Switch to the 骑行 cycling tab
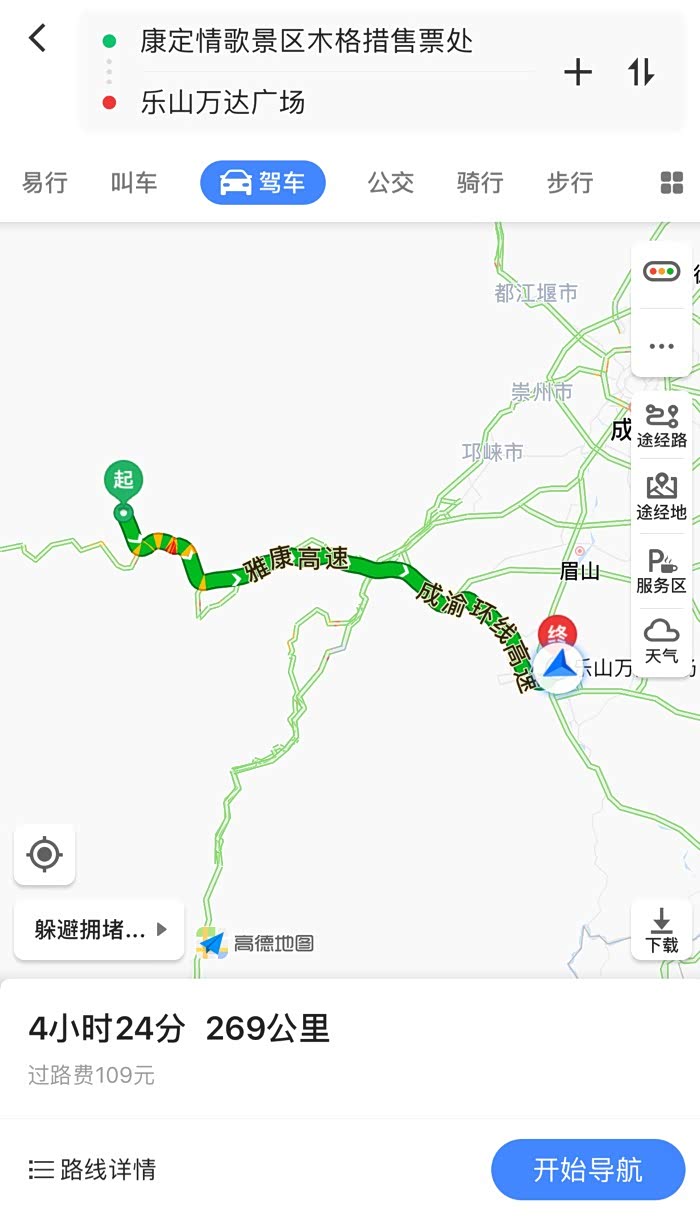The image size is (700, 1221). tap(480, 183)
